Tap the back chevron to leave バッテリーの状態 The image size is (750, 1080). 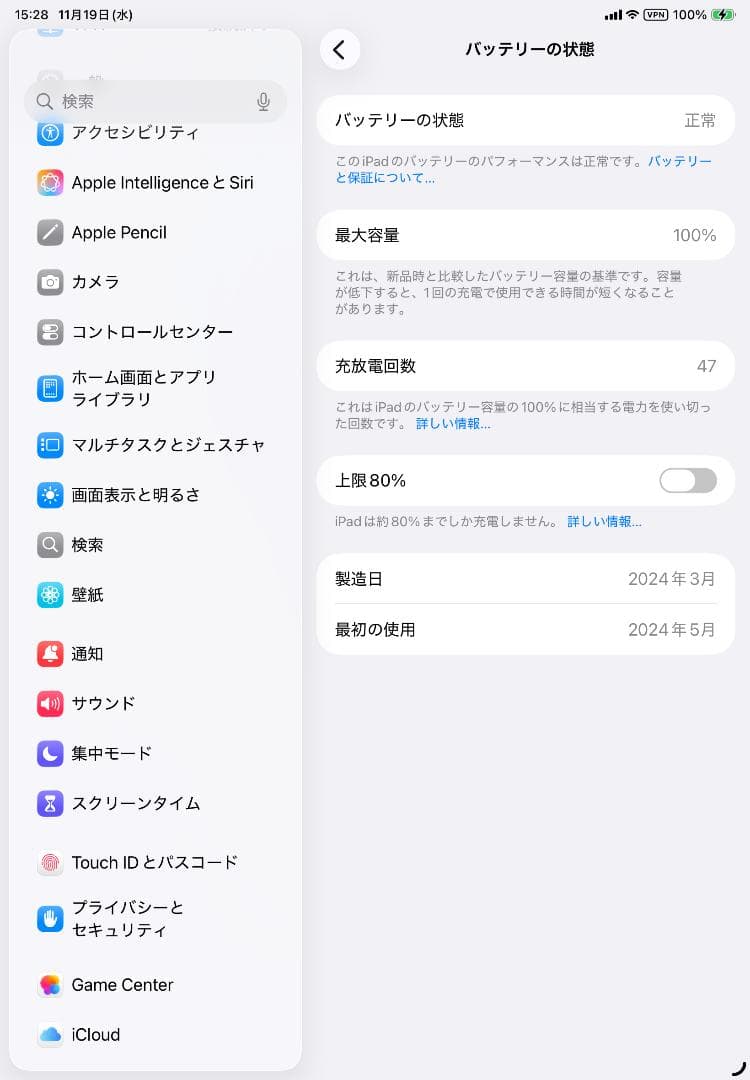tap(340, 49)
